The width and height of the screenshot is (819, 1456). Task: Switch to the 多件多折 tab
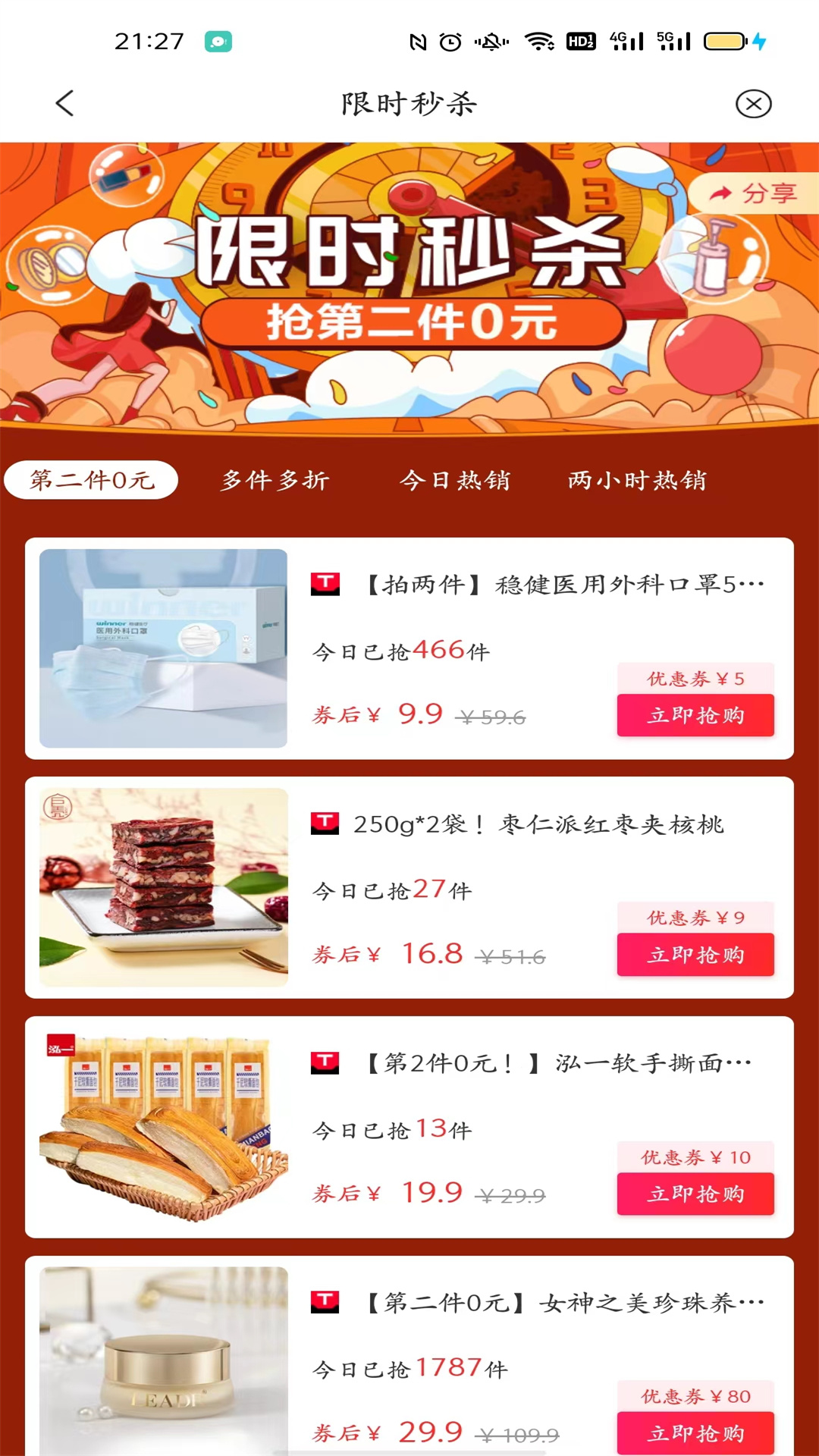tap(275, 480)
